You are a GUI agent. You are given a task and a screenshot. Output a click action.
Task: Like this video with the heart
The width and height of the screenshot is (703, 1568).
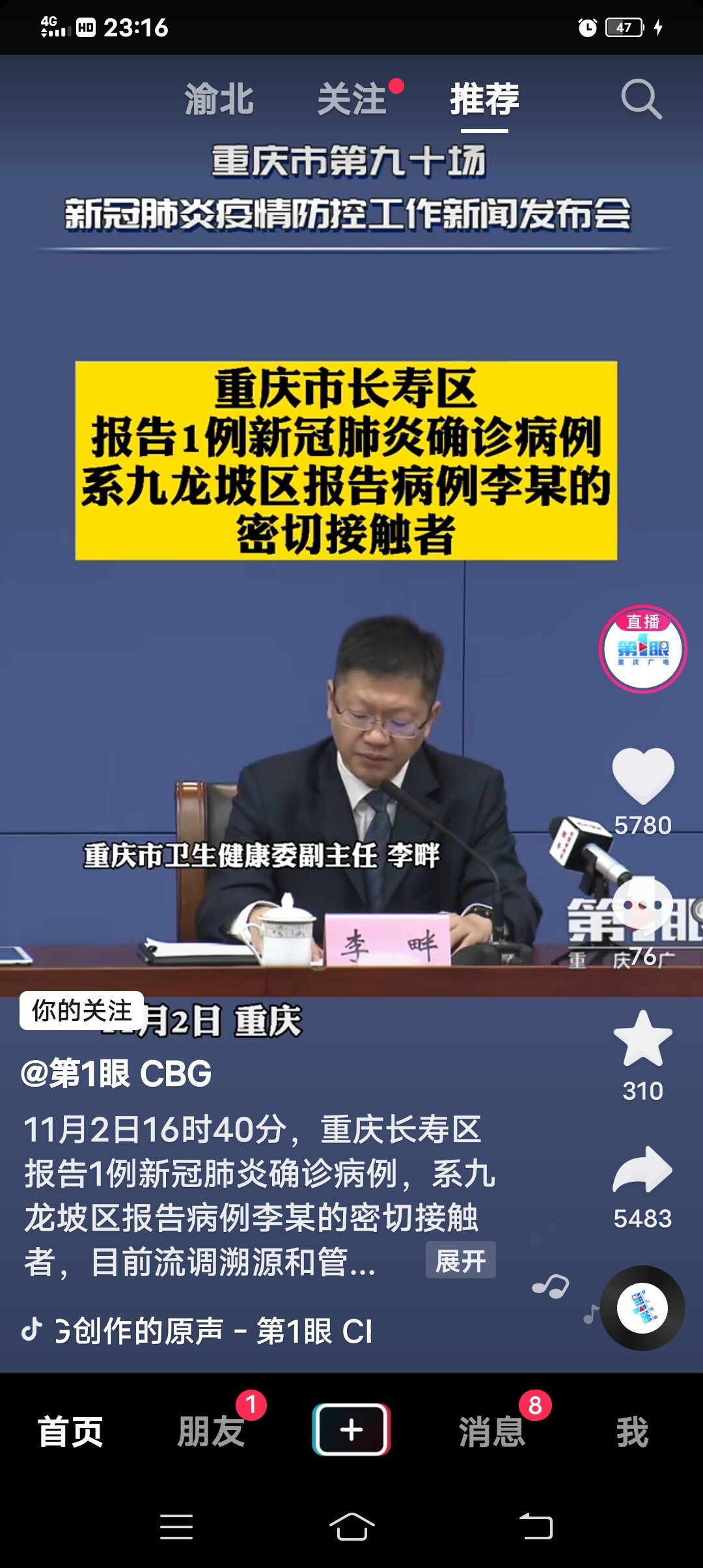(642, 776)
